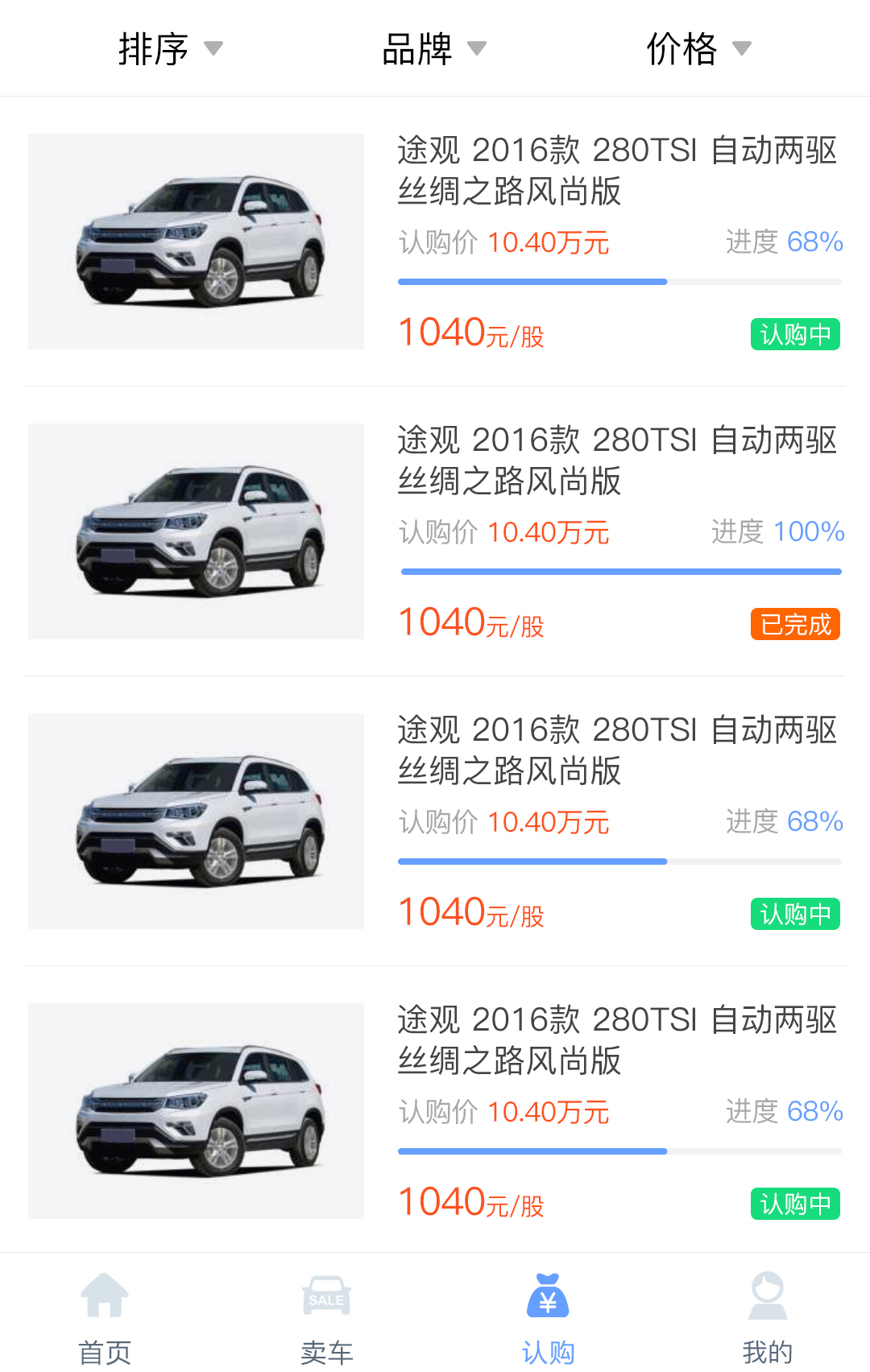Switch to the 认购 tab

548,1320
